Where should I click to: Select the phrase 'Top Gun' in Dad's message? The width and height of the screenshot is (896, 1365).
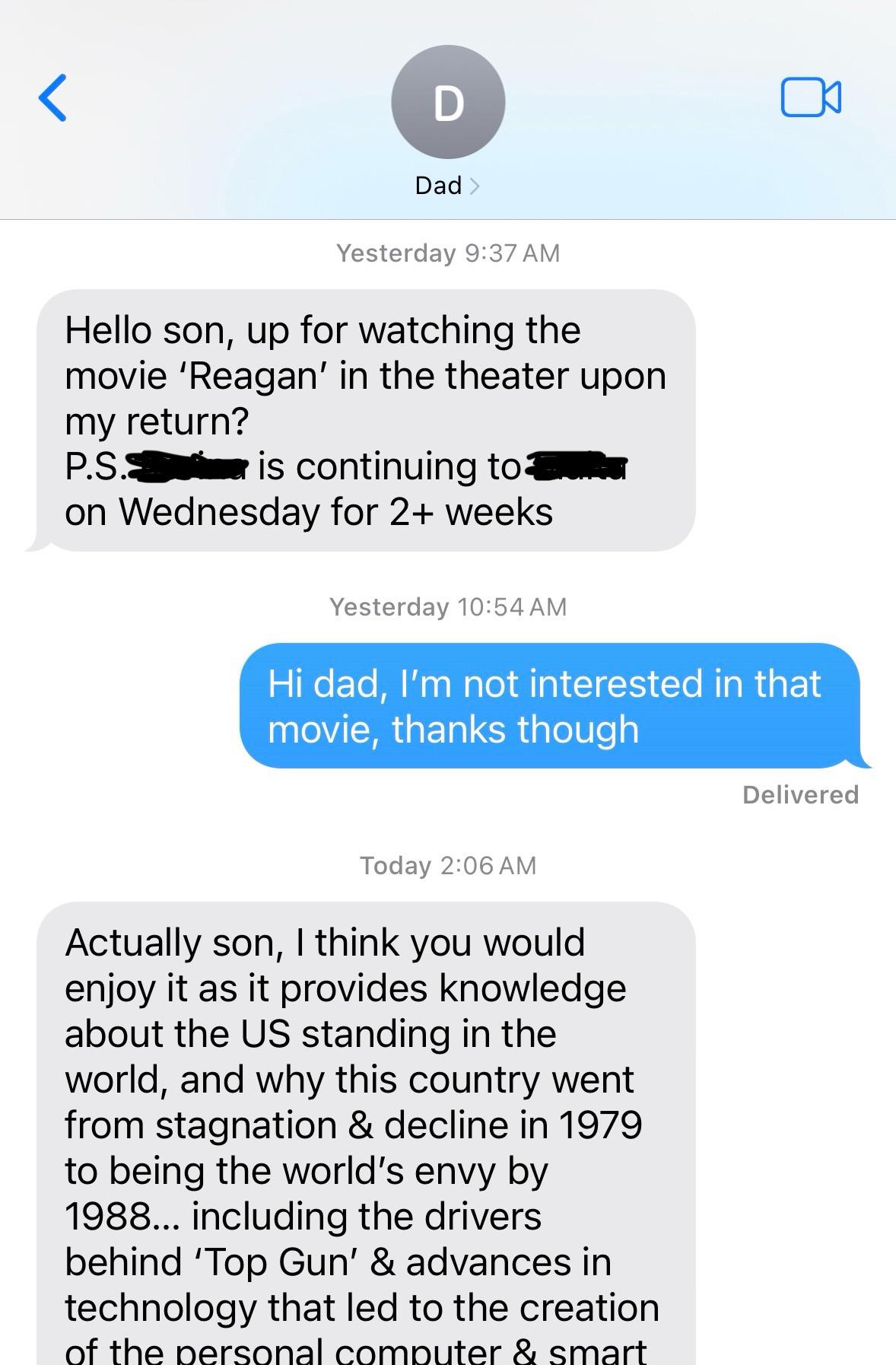pyautogui.click(x=275, y=1262)
